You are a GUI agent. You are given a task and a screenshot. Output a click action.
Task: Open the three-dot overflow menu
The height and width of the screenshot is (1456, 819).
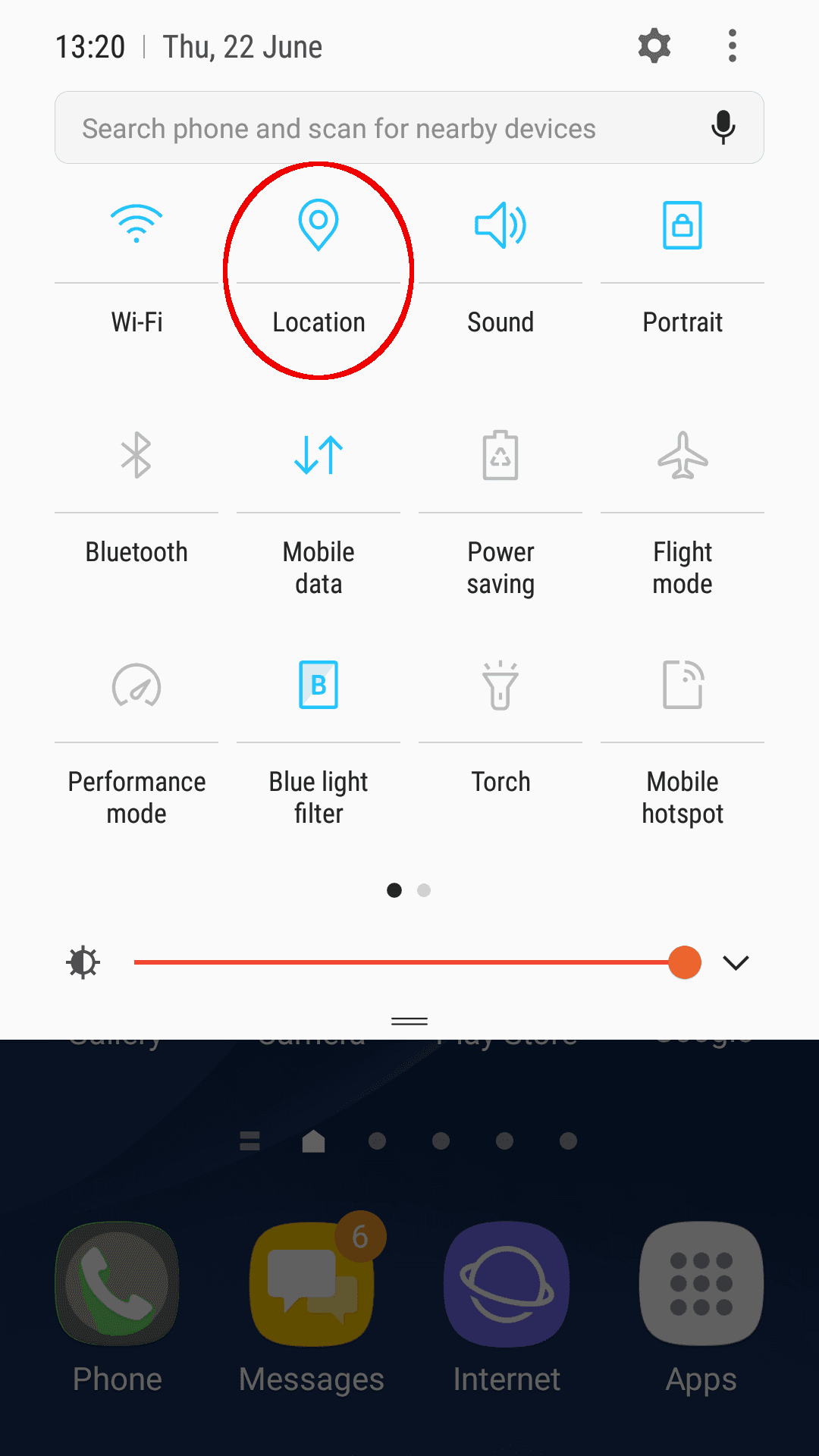732,46
